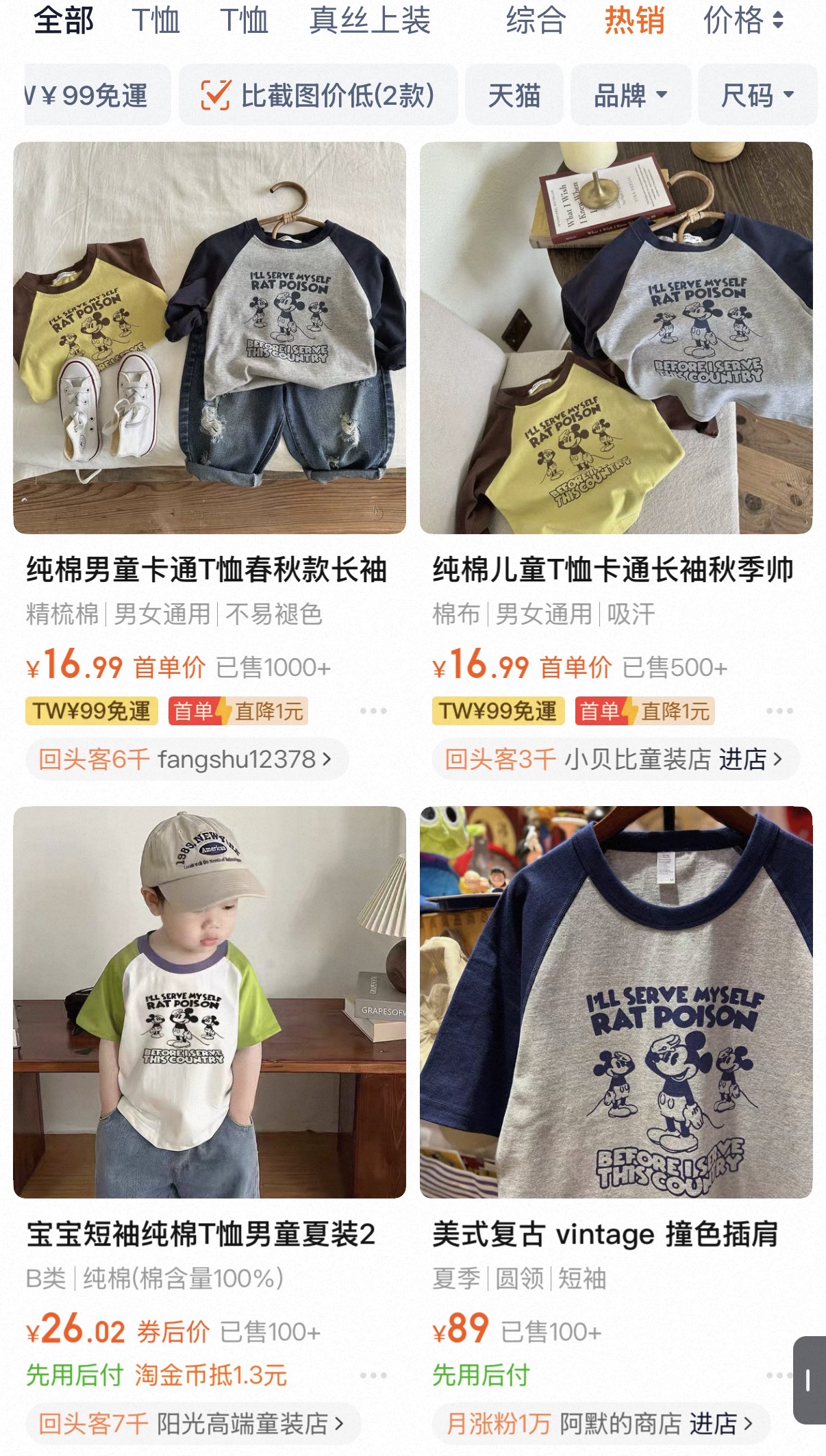Switch to the 真丝上装 category tab
This screenshot has height=1456, width=826.
pyautogui.click(x=370, y=20)
